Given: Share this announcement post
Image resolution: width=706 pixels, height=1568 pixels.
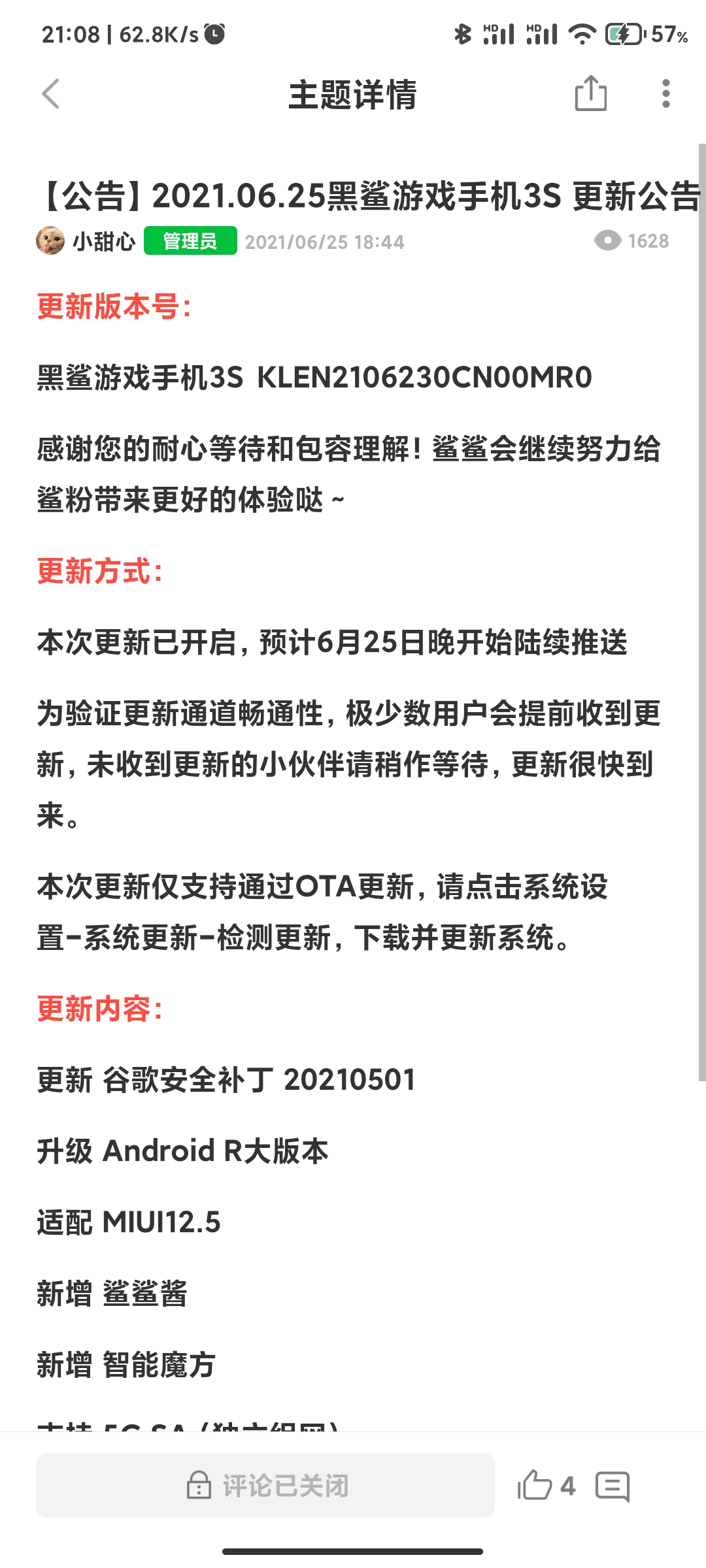Looking at the screenshot, I should point(590,93).
